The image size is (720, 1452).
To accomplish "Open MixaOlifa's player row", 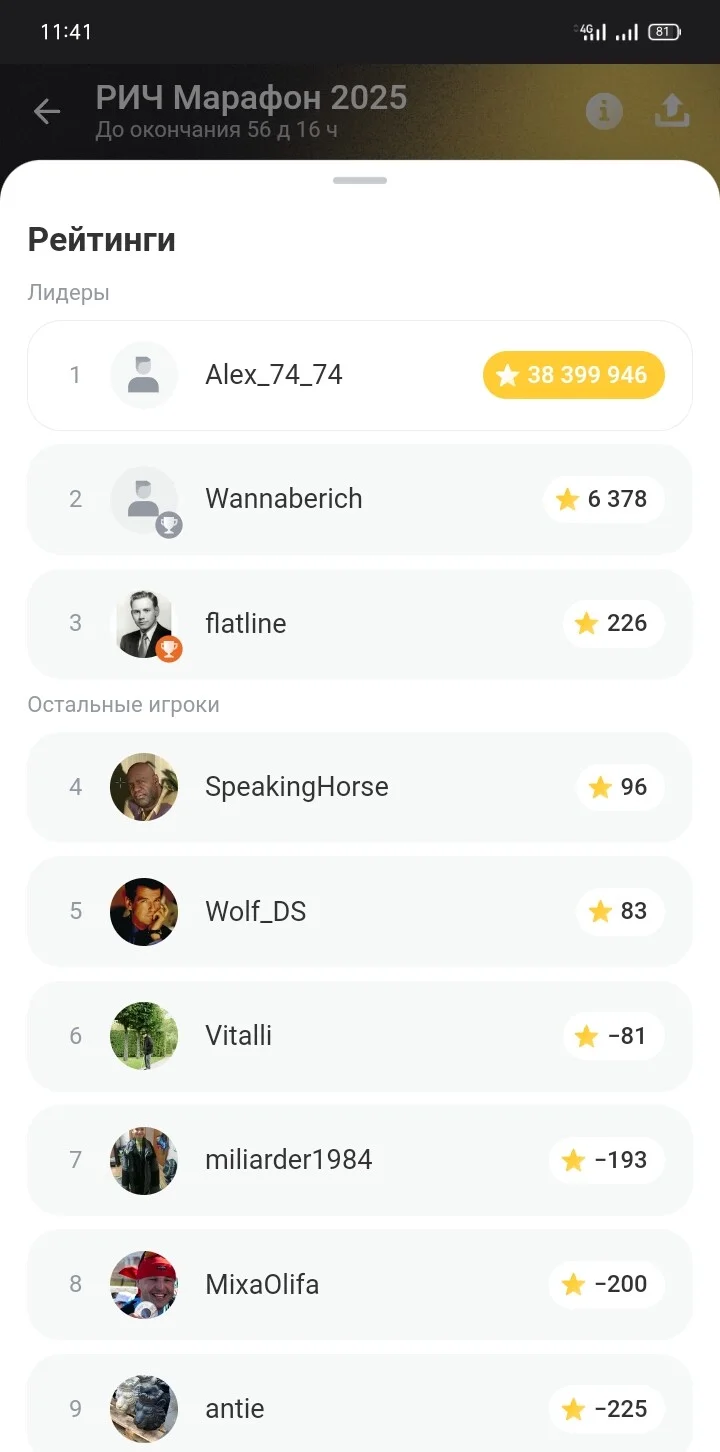I will [x=360, y=1284].
